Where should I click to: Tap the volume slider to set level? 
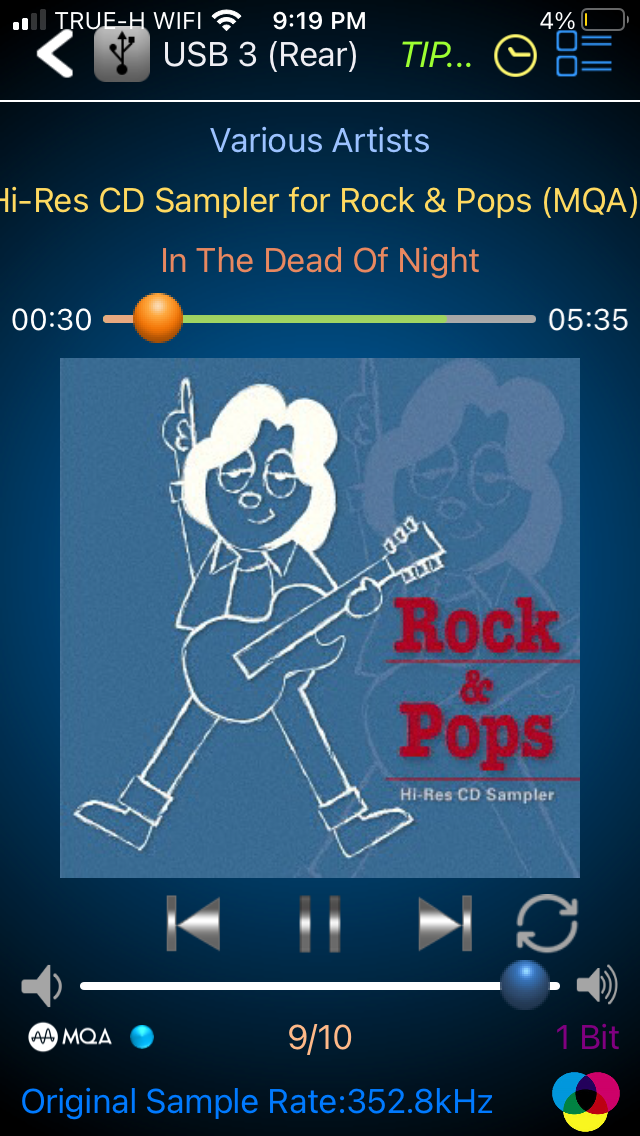(x=300, y=986)
